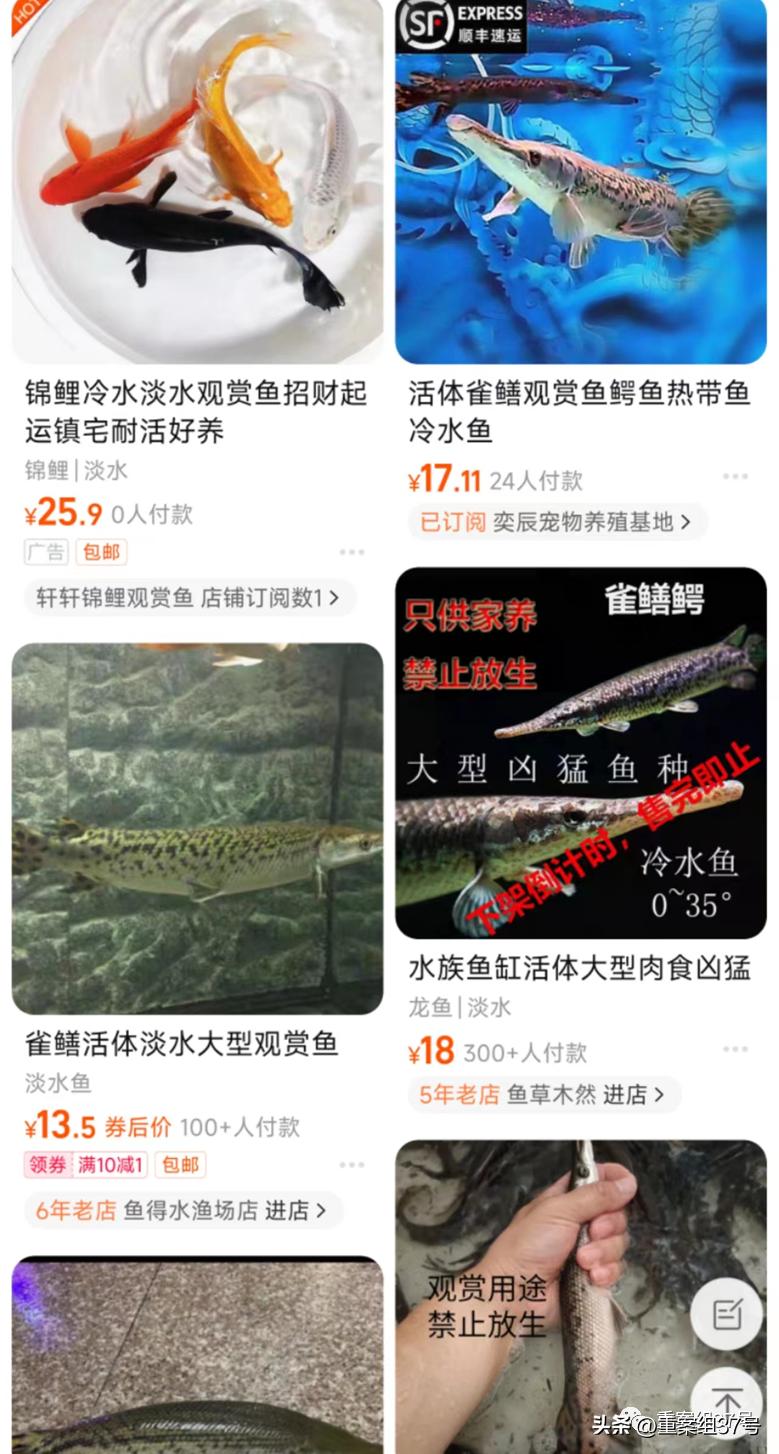779x1454 pixels.
Task: Enter 鱼得水渔场店 store
Action: [183, 1211]
